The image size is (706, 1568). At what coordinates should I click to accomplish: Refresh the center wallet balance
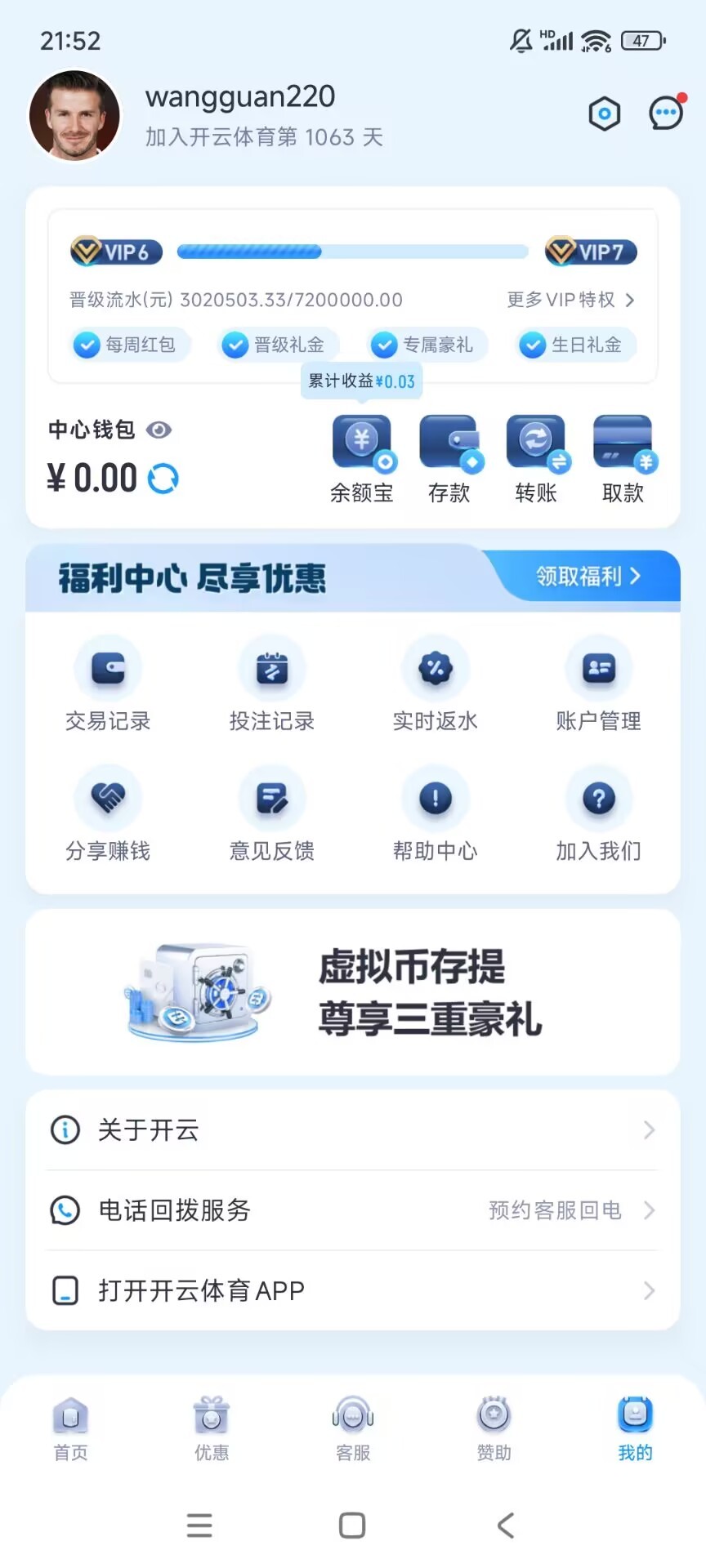coord(163,479)
